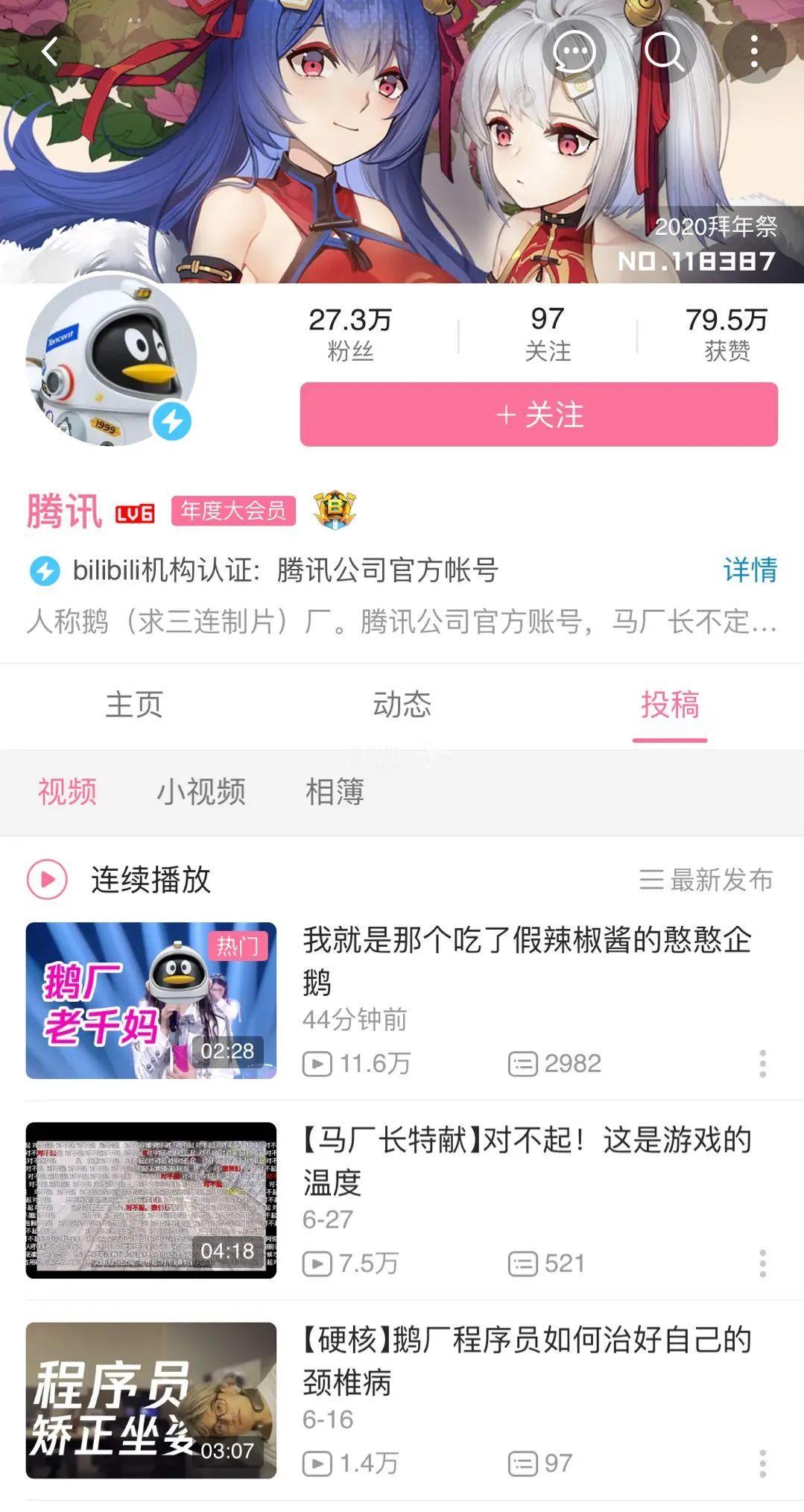Go back using the top-left arrow
The height and width of the screenshot is (1512, 804).
[x=50, y=53]
